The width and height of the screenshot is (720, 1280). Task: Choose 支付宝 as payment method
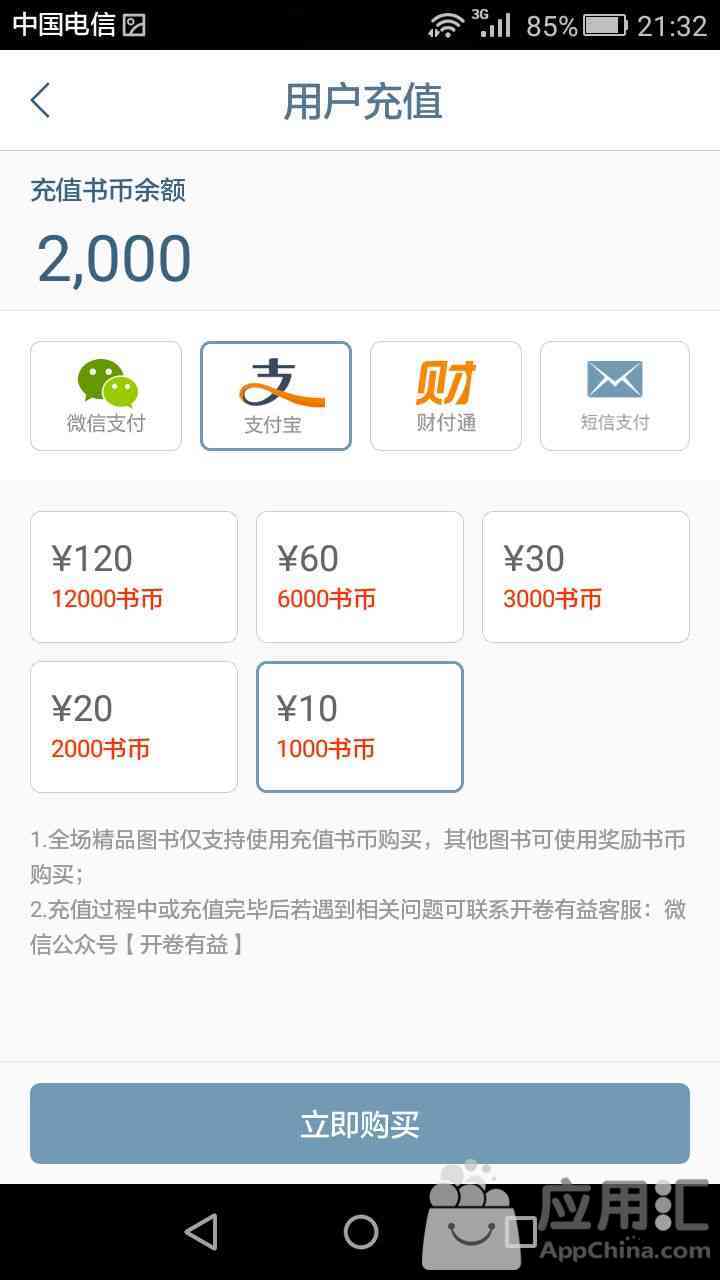(x=276, y=396)
